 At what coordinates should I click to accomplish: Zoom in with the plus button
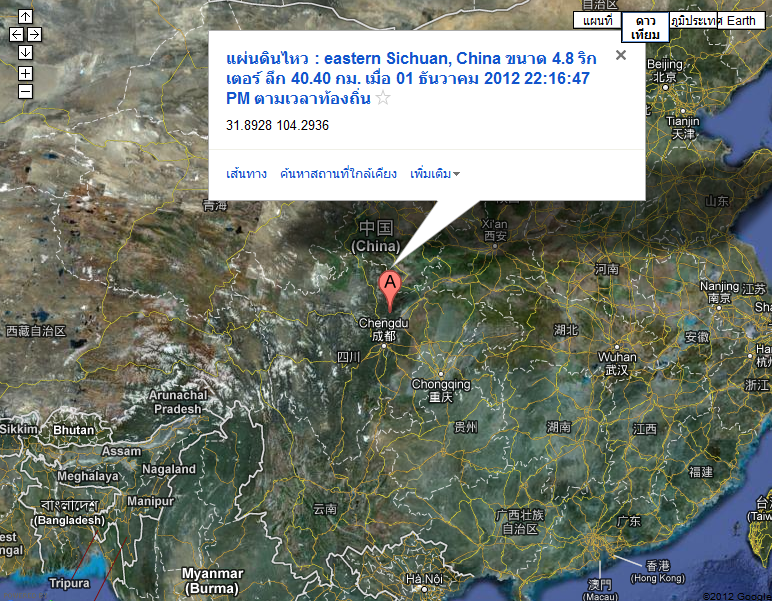[x=25, y=73]
